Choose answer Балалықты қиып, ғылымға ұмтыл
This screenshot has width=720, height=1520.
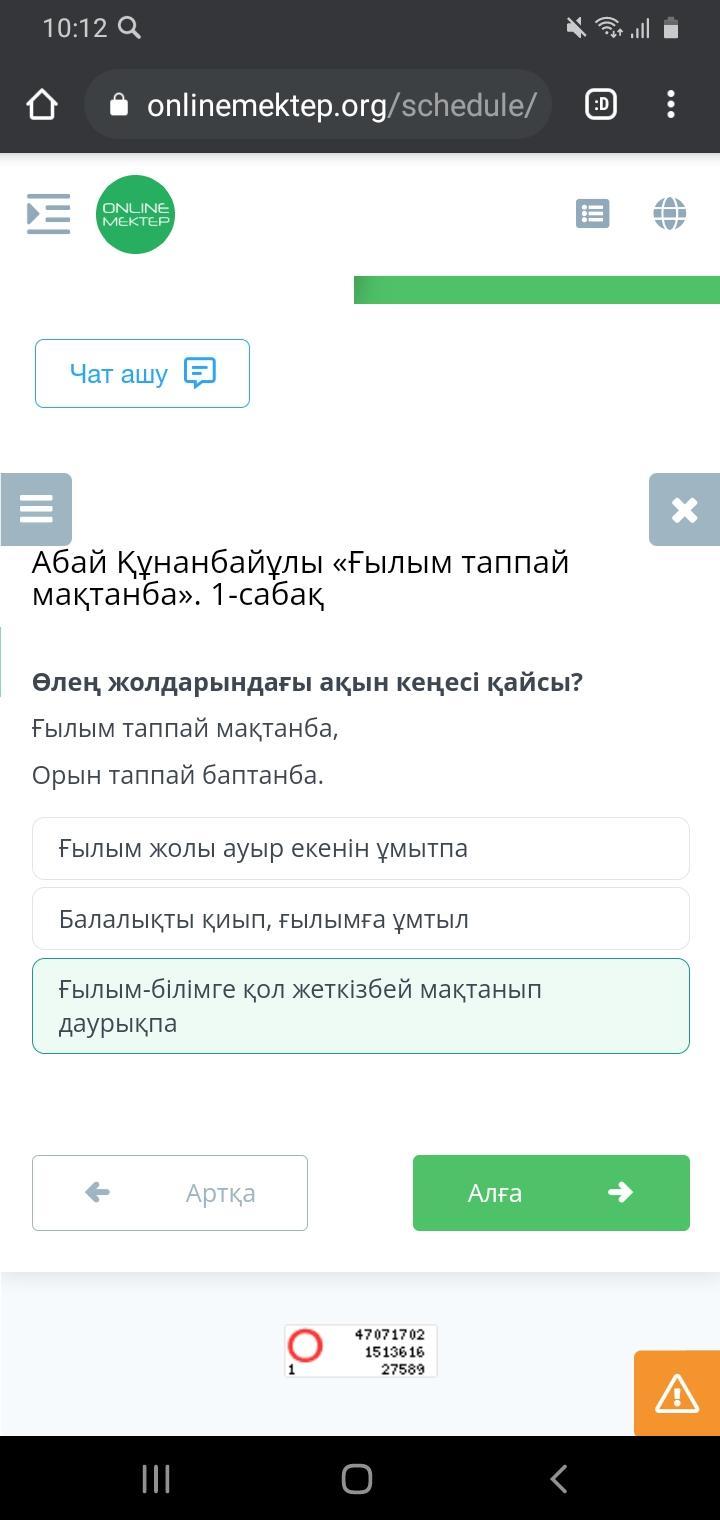(361, 918)
